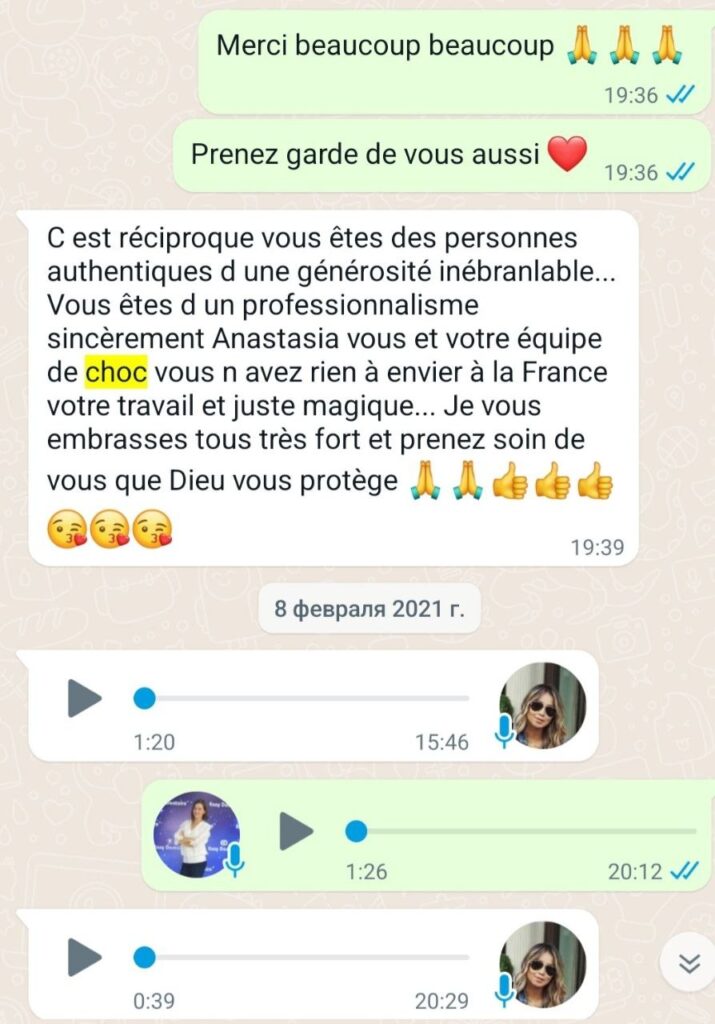Image resolution: width=715 pixels, height=1024 pixels.
Task: Play the sent 1:26 voice message
Action: click(295, 831)
